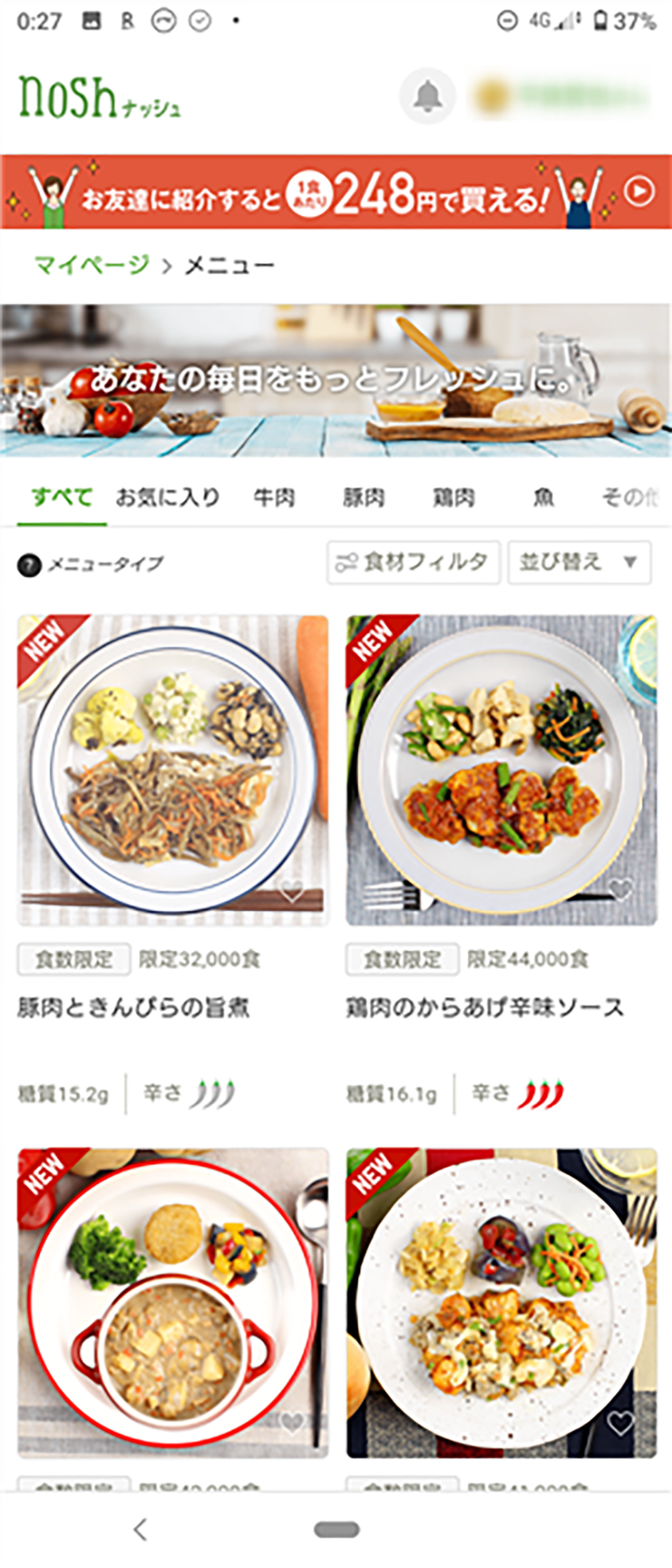Switch to the お気に入り tab
The width and height of the screenshot is (672, 1568).
[167, 498]
